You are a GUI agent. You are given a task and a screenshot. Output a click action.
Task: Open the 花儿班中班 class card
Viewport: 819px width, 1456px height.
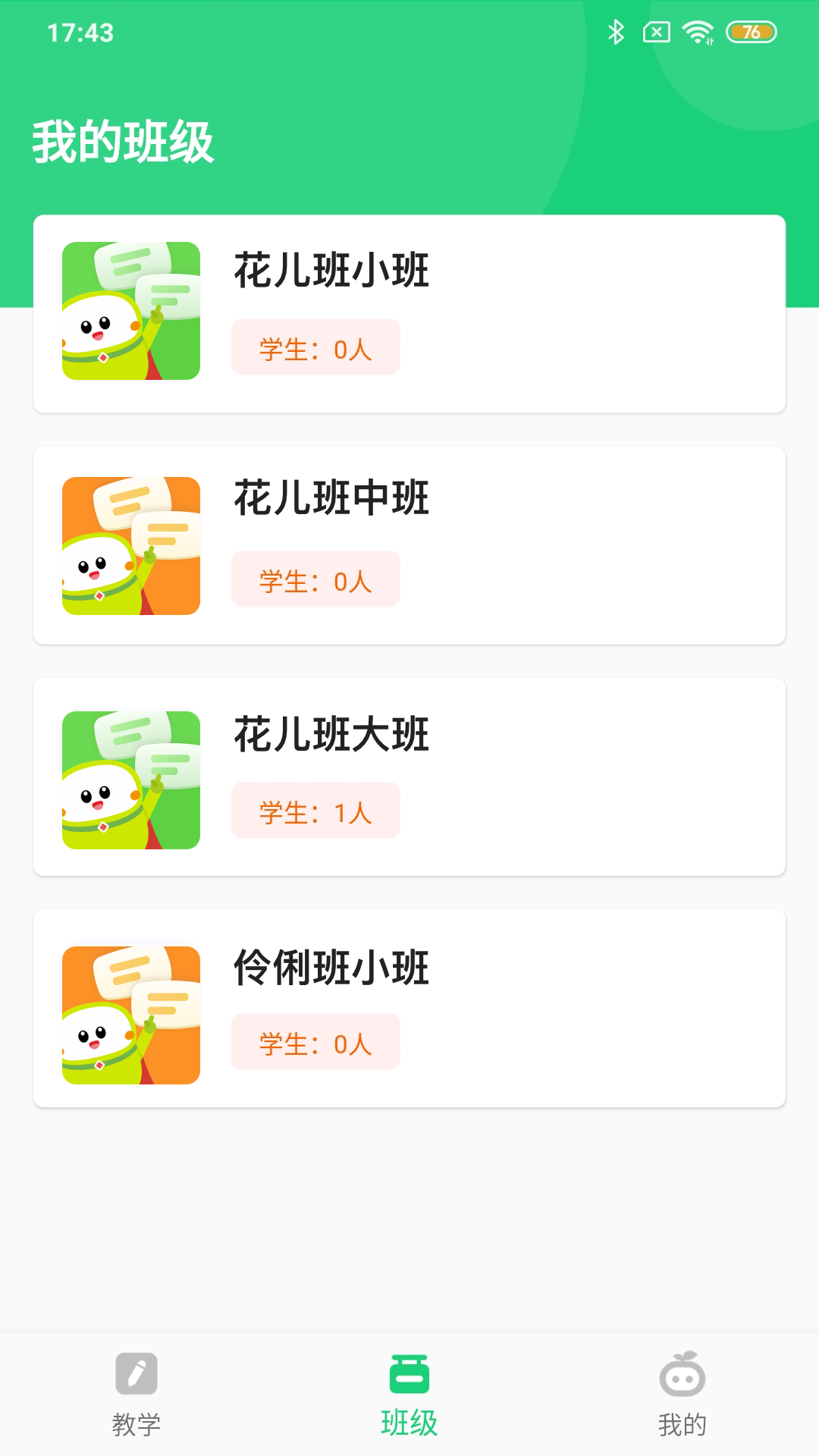(409, 546)
